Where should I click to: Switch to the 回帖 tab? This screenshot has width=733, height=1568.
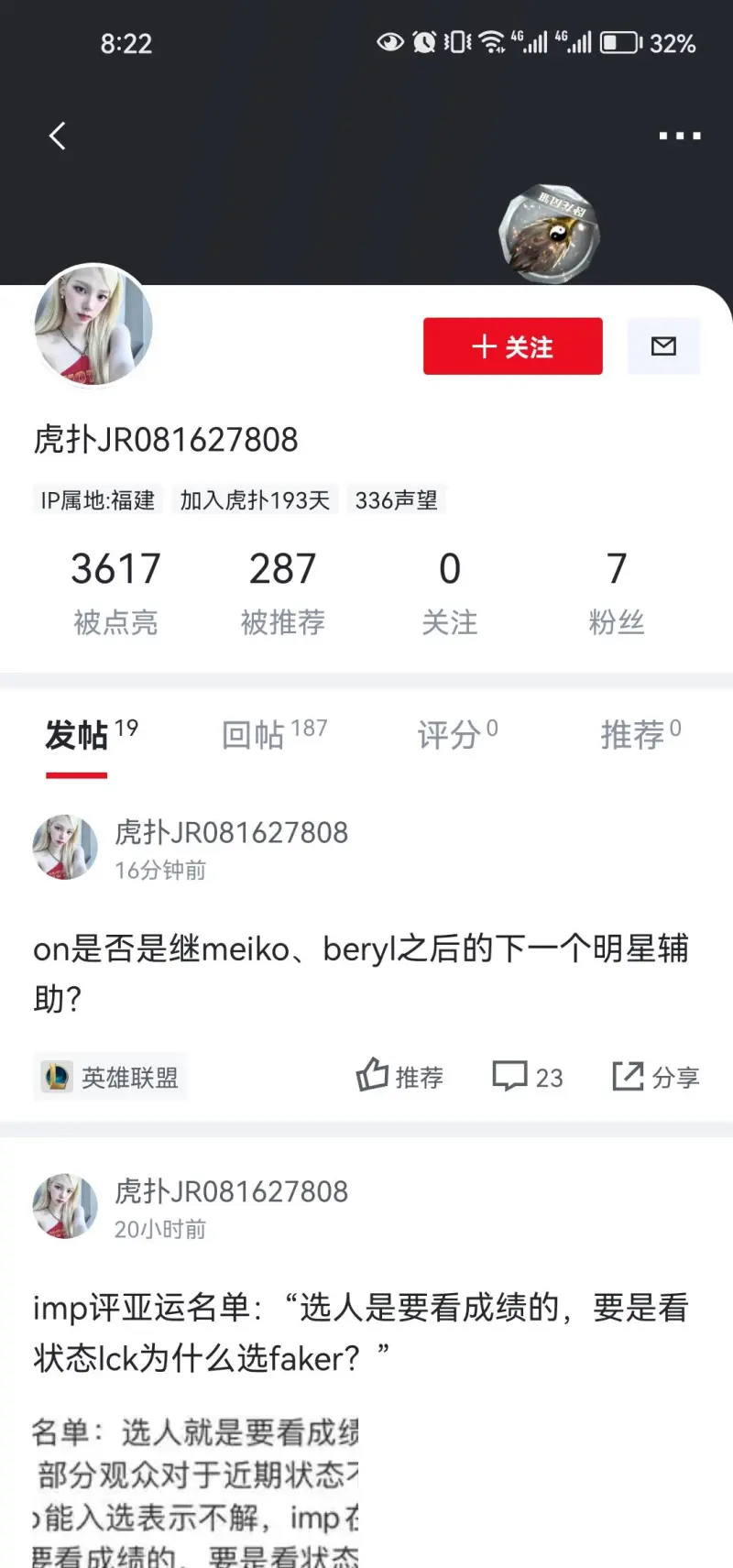(x=273, y=734)
